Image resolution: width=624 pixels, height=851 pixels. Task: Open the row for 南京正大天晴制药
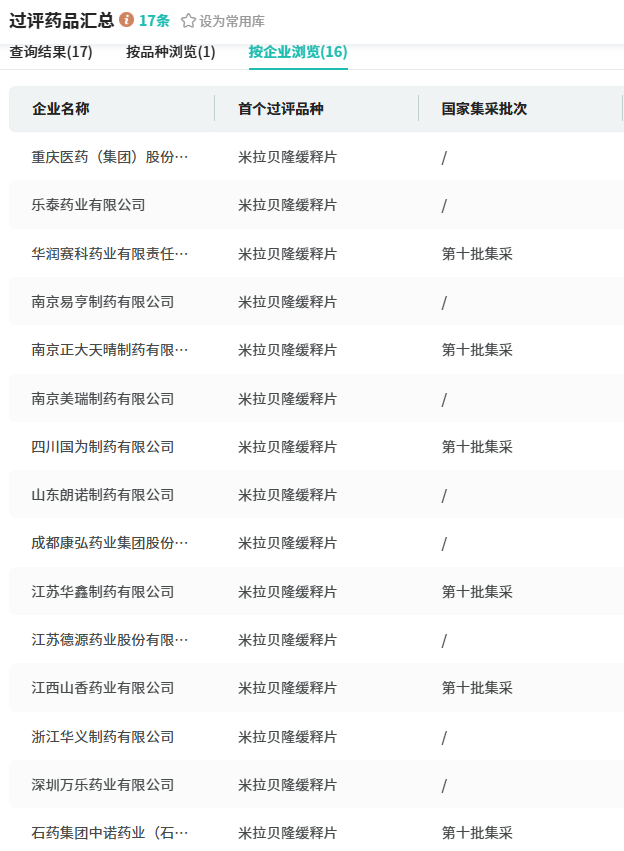coord(110,350)
